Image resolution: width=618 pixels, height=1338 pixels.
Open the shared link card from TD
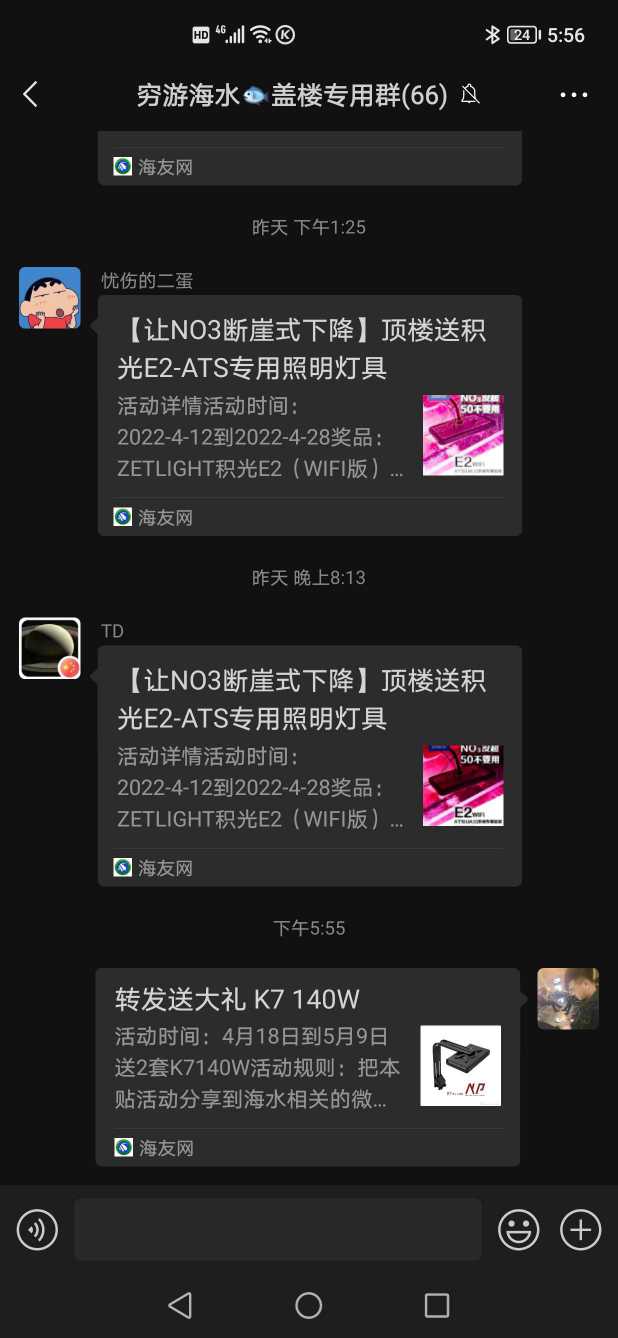click(x=309, y=765)
